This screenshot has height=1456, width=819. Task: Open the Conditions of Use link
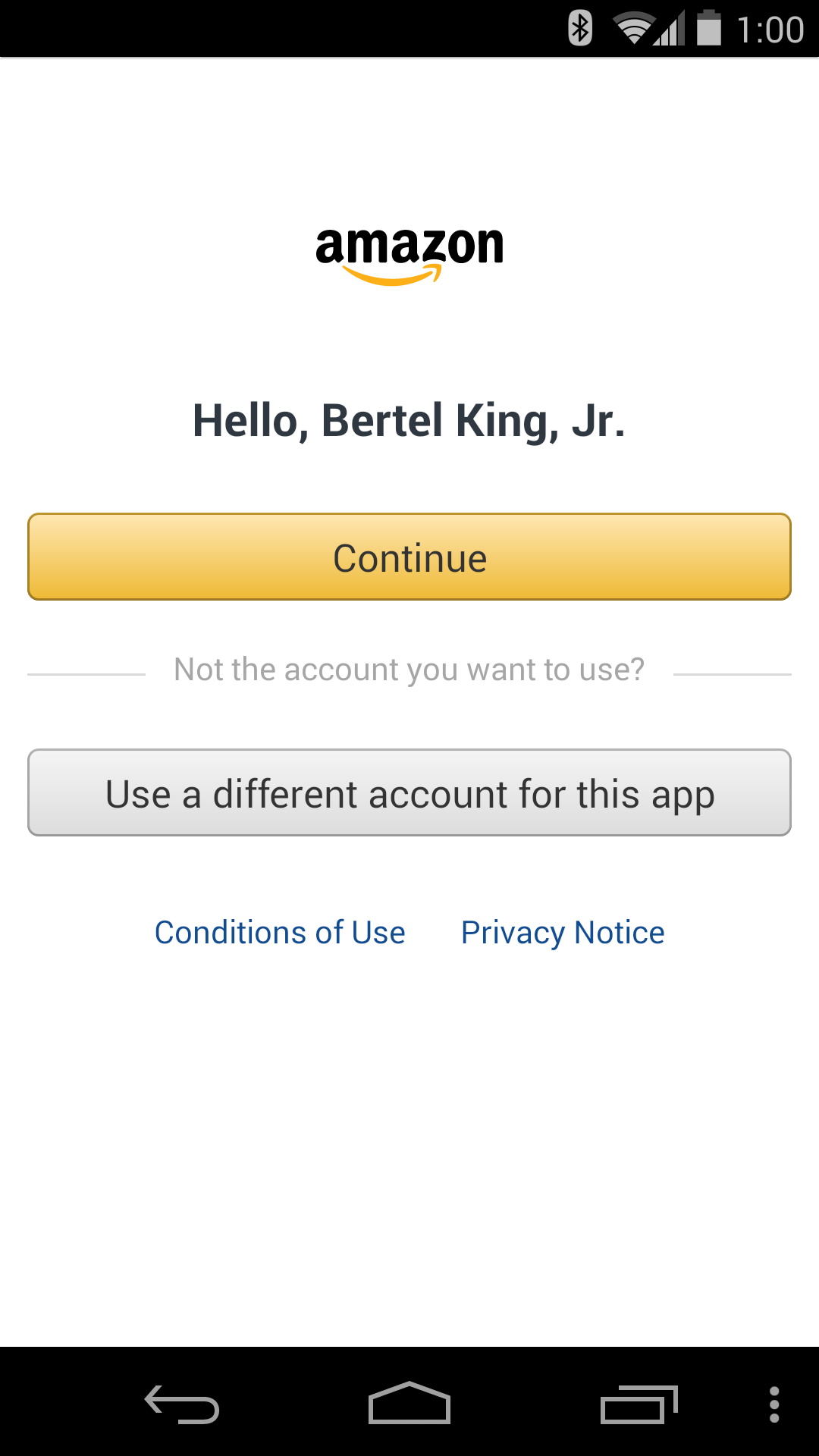click(279, 932)
